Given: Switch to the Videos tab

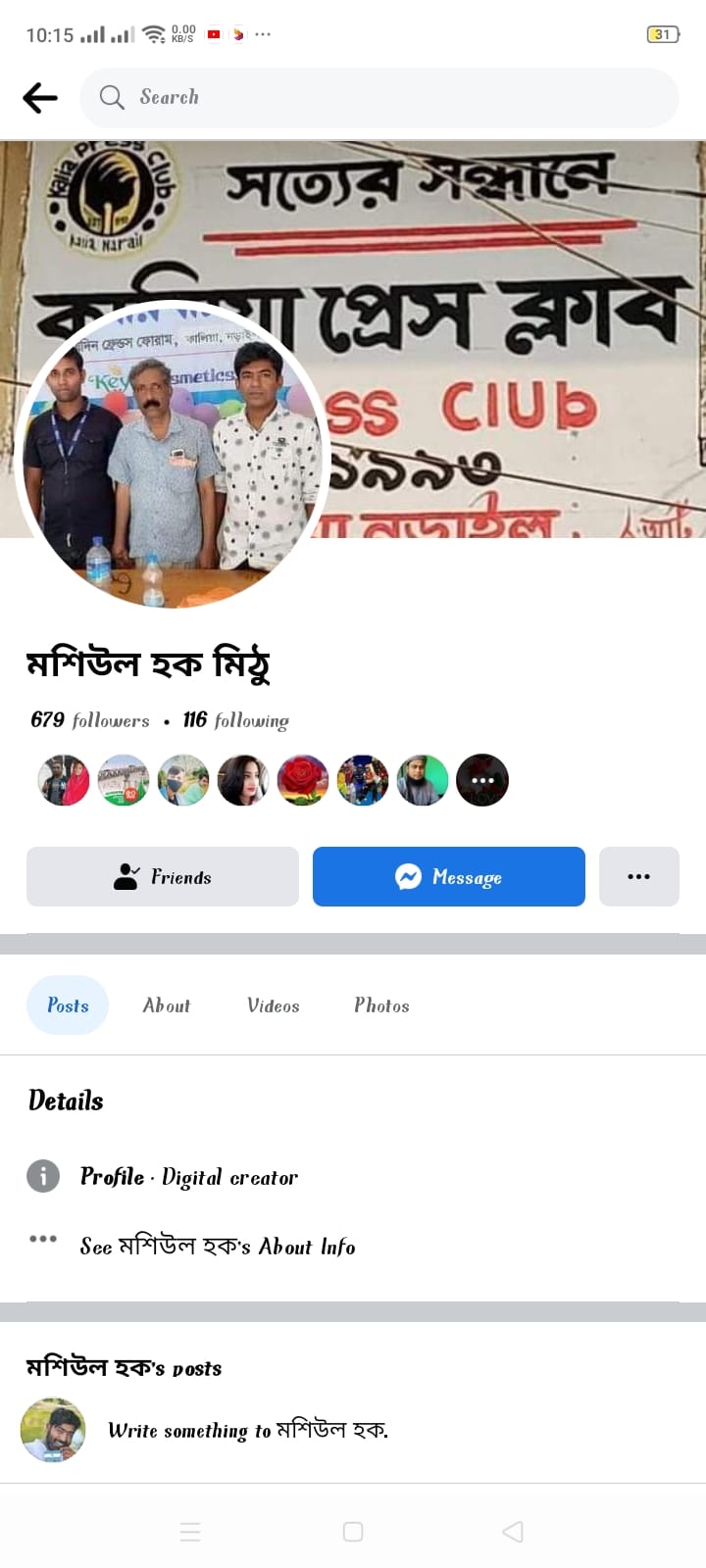Looking at the screenshot, I should point(274,1005).
